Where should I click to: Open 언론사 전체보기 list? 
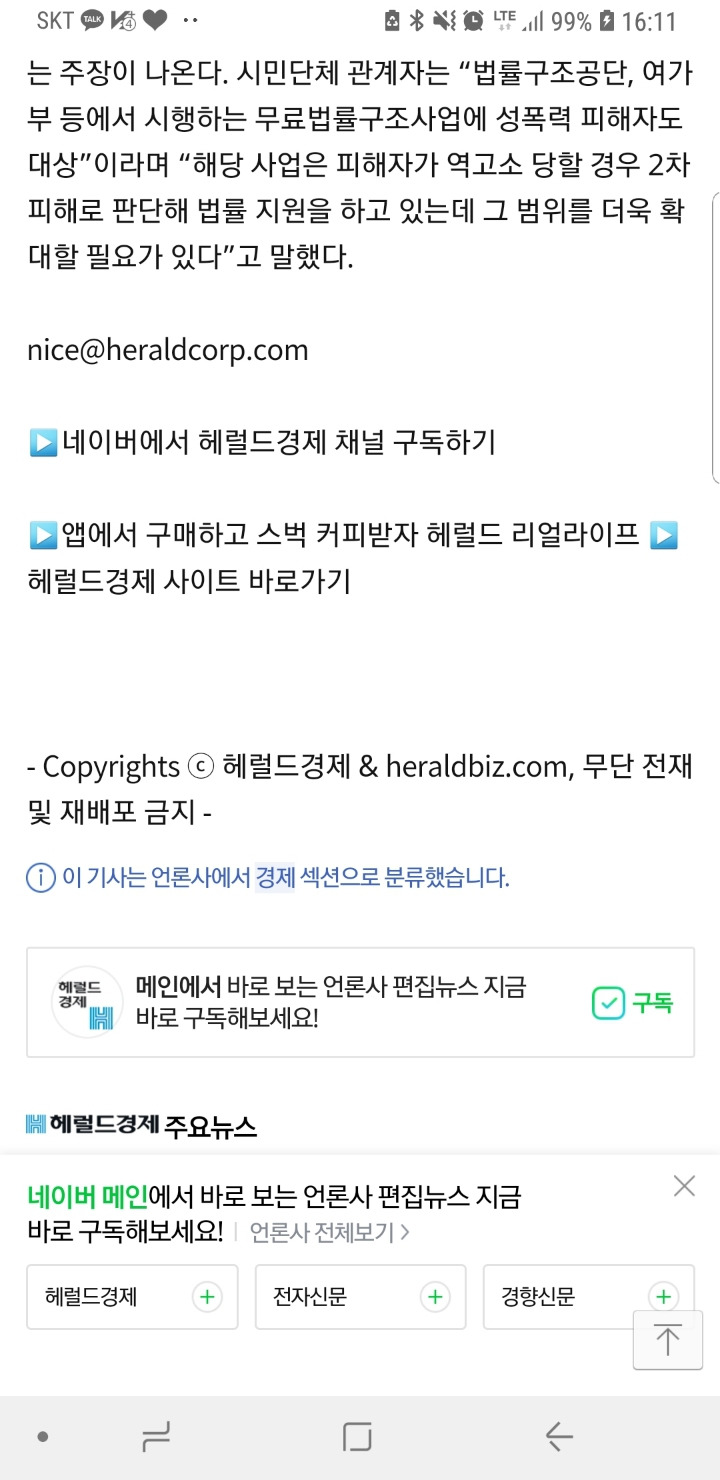point(329,1232)
